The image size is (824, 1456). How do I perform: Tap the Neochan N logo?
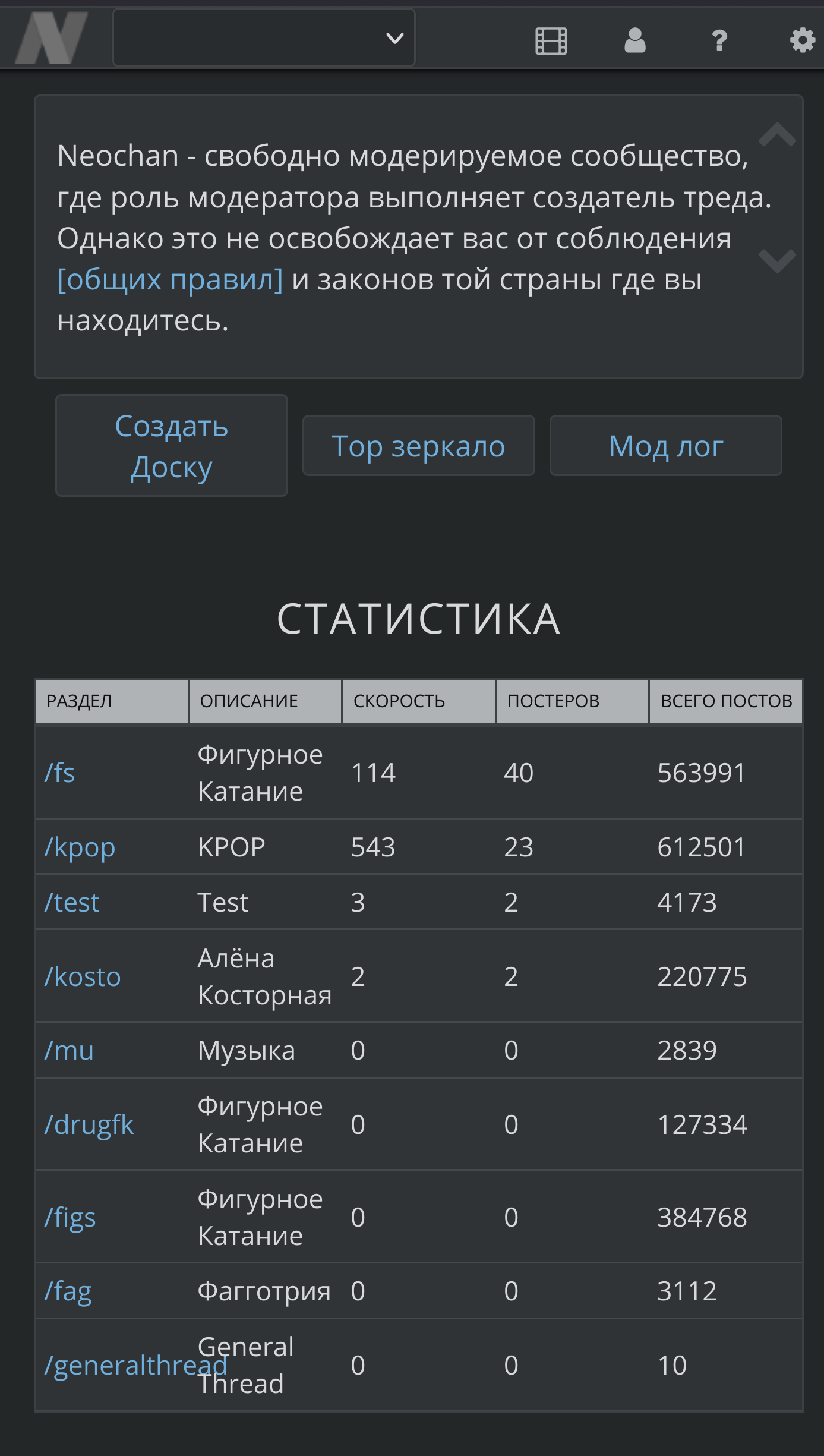click(52, 39)
